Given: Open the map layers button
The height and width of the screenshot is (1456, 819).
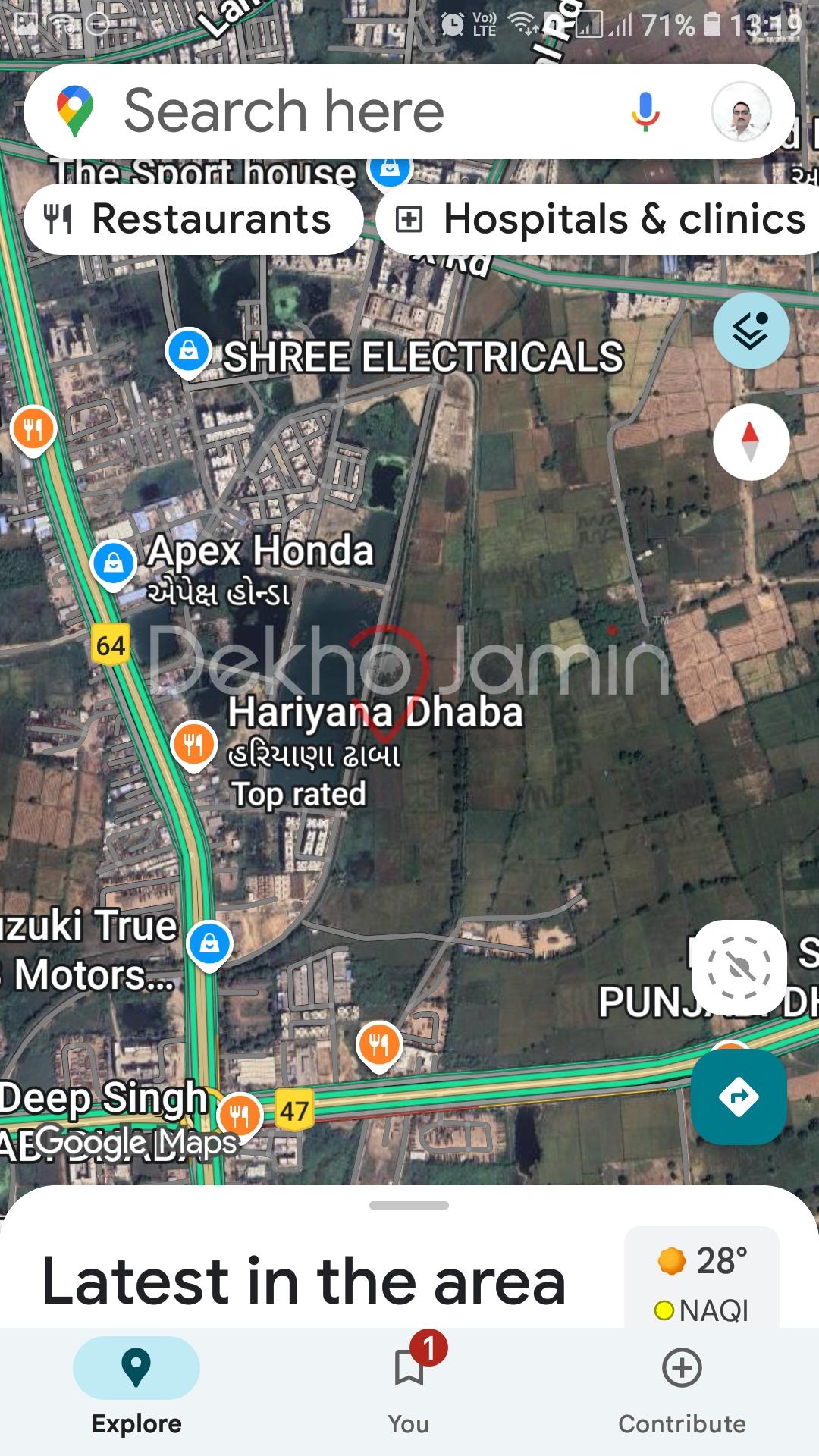Looking at the screenshot, I should [751, 331].
